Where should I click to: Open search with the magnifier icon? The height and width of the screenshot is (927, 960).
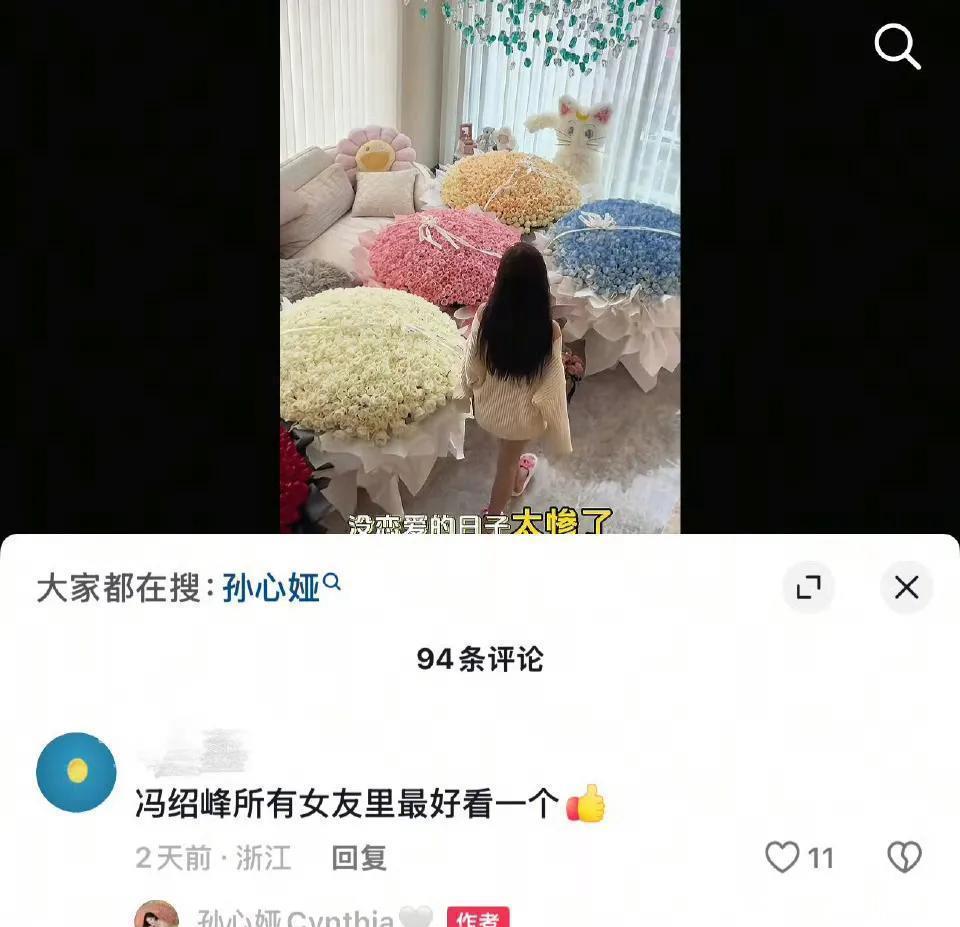[x=897, y=46]
